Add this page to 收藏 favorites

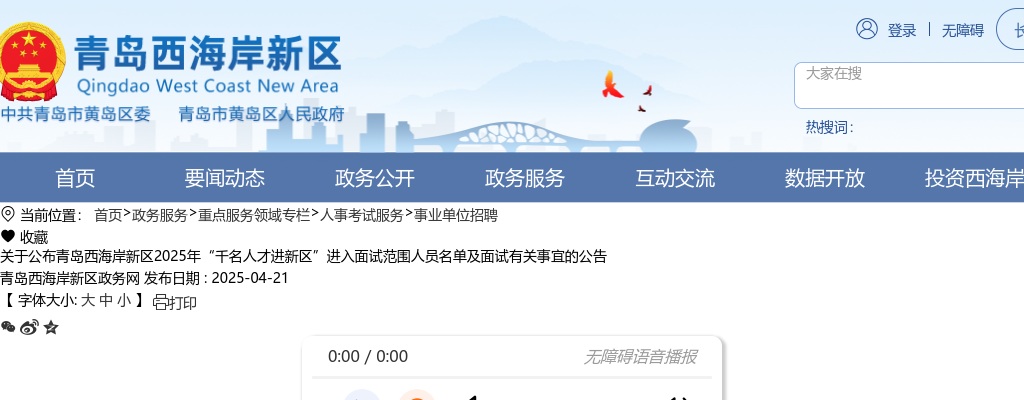pyautogui.click(x=25, y=237)
